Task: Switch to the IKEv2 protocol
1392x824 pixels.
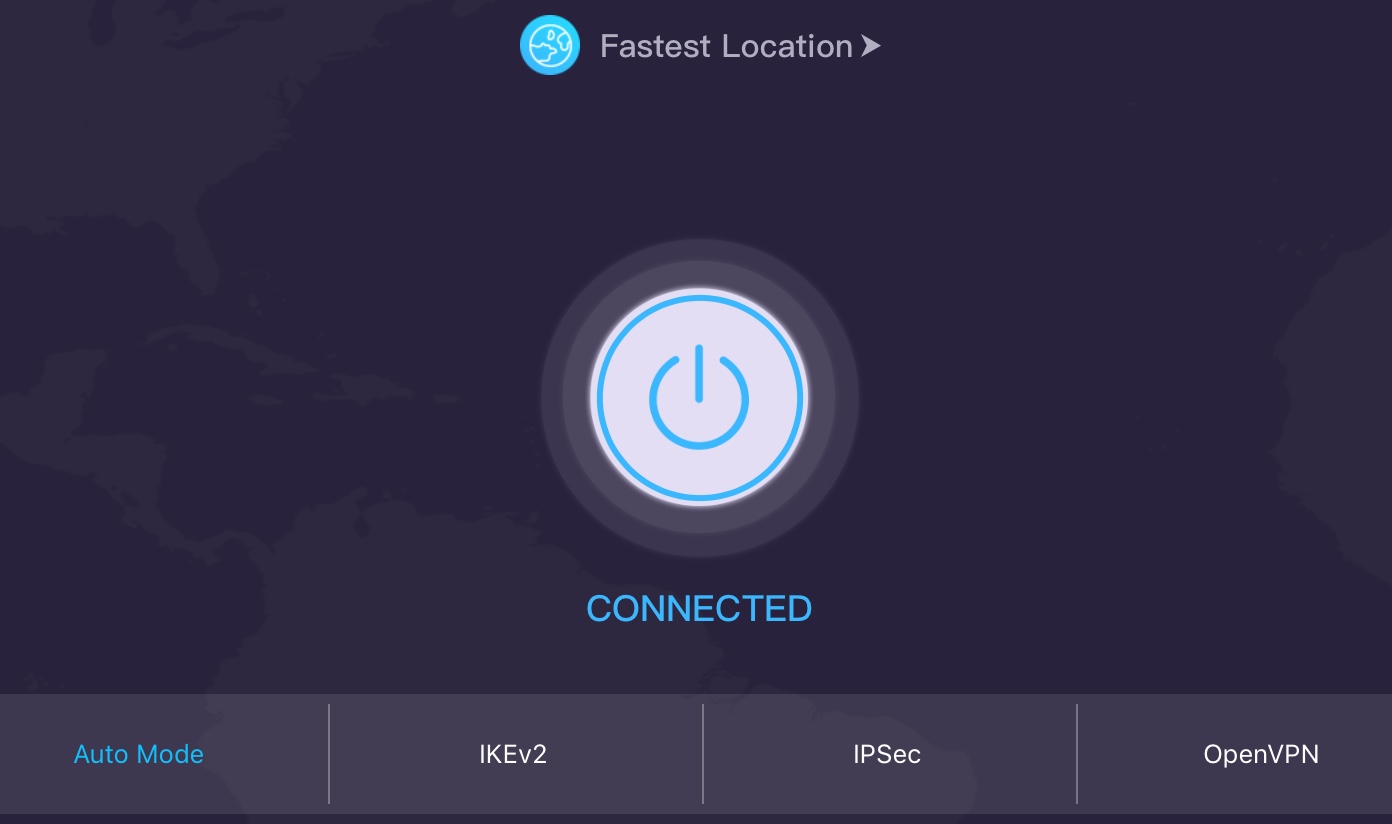Action: (513, 754)
